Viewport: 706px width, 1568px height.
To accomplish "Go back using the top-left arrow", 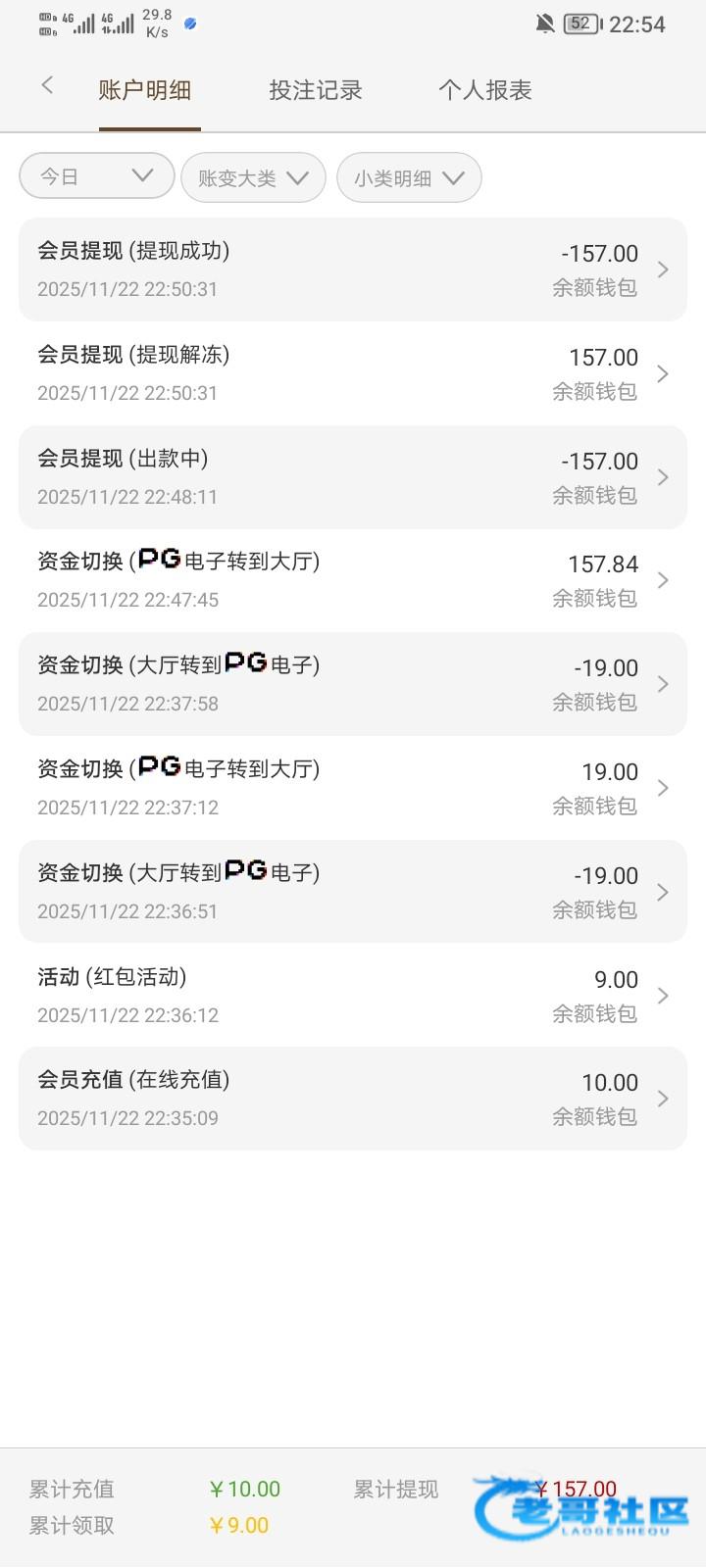I will coord(46,85).
